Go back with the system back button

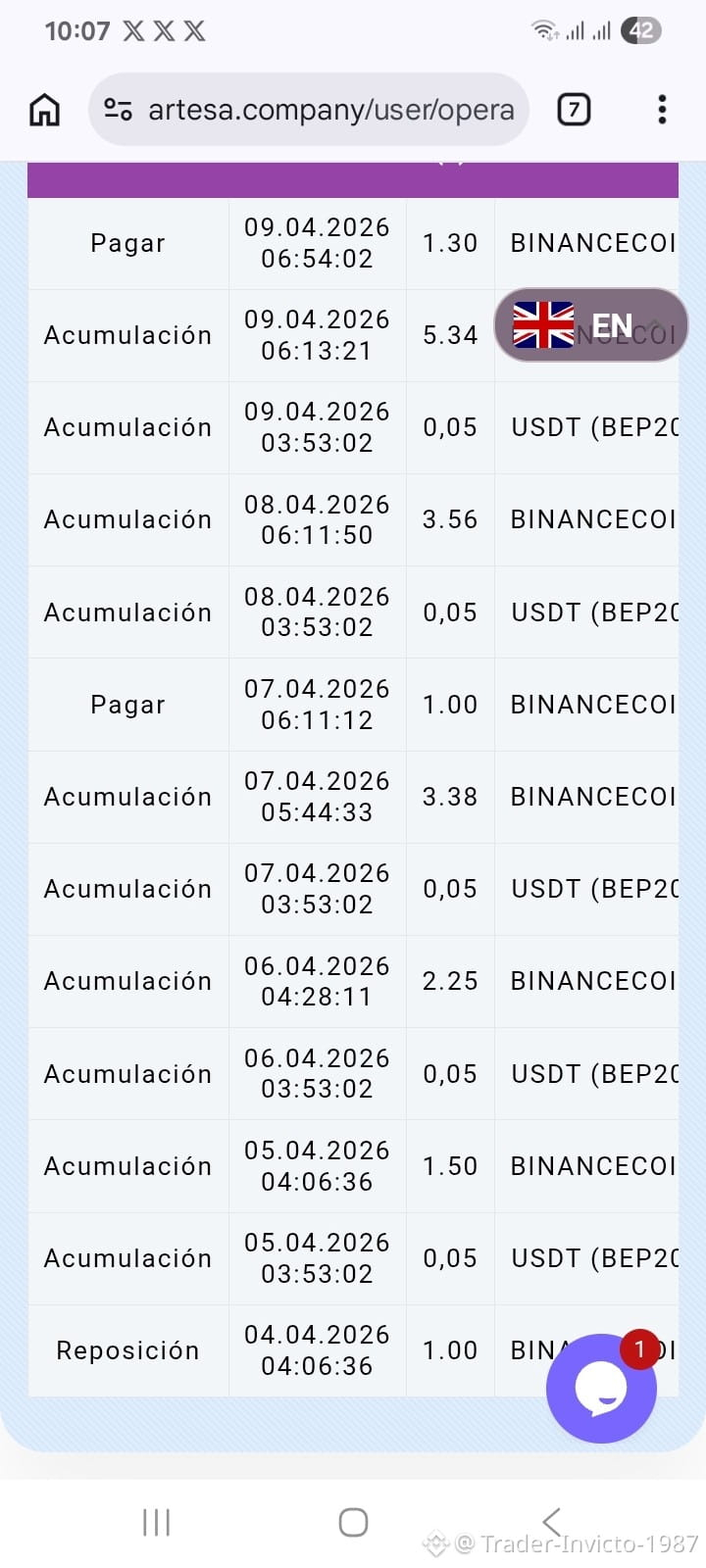(x=551, y=1522)
